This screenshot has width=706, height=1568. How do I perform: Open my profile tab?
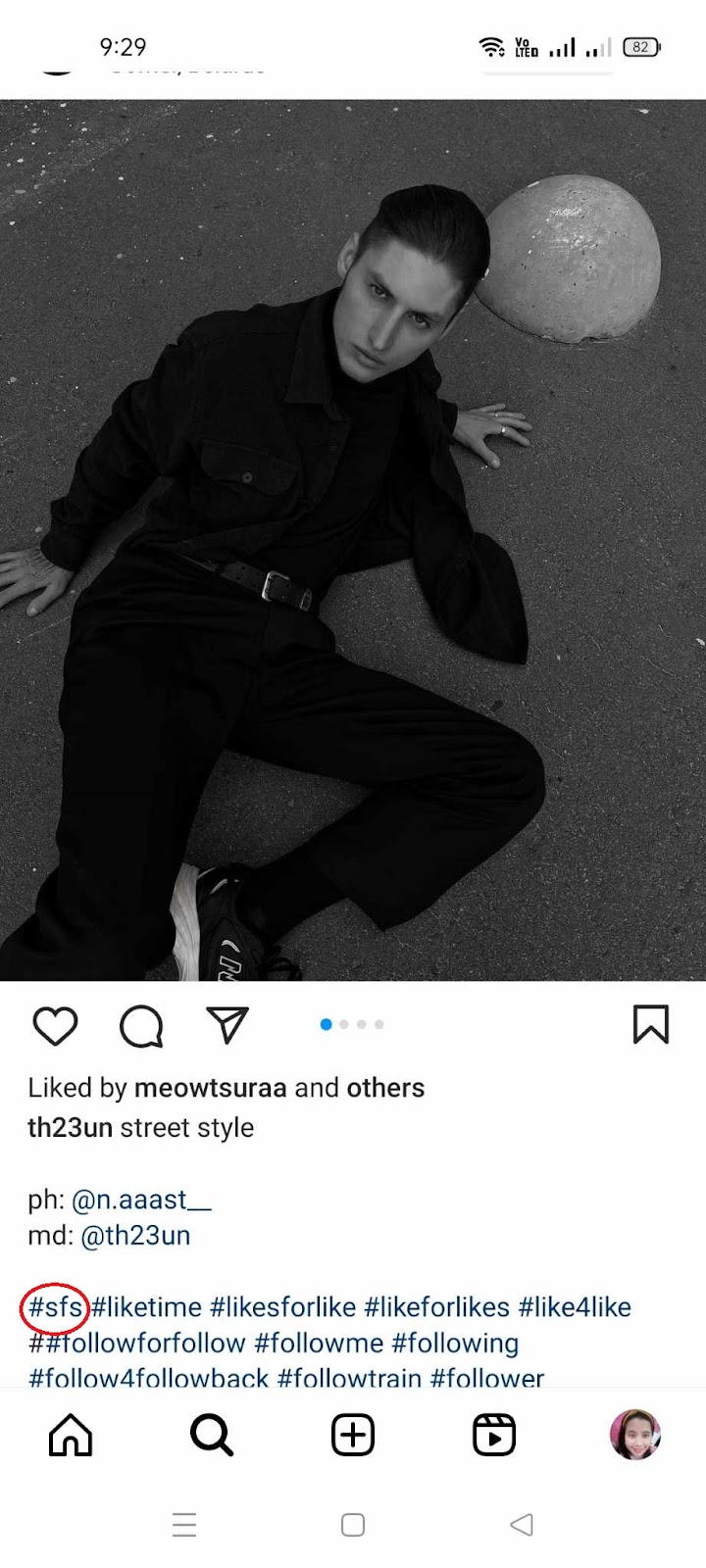634,1436
